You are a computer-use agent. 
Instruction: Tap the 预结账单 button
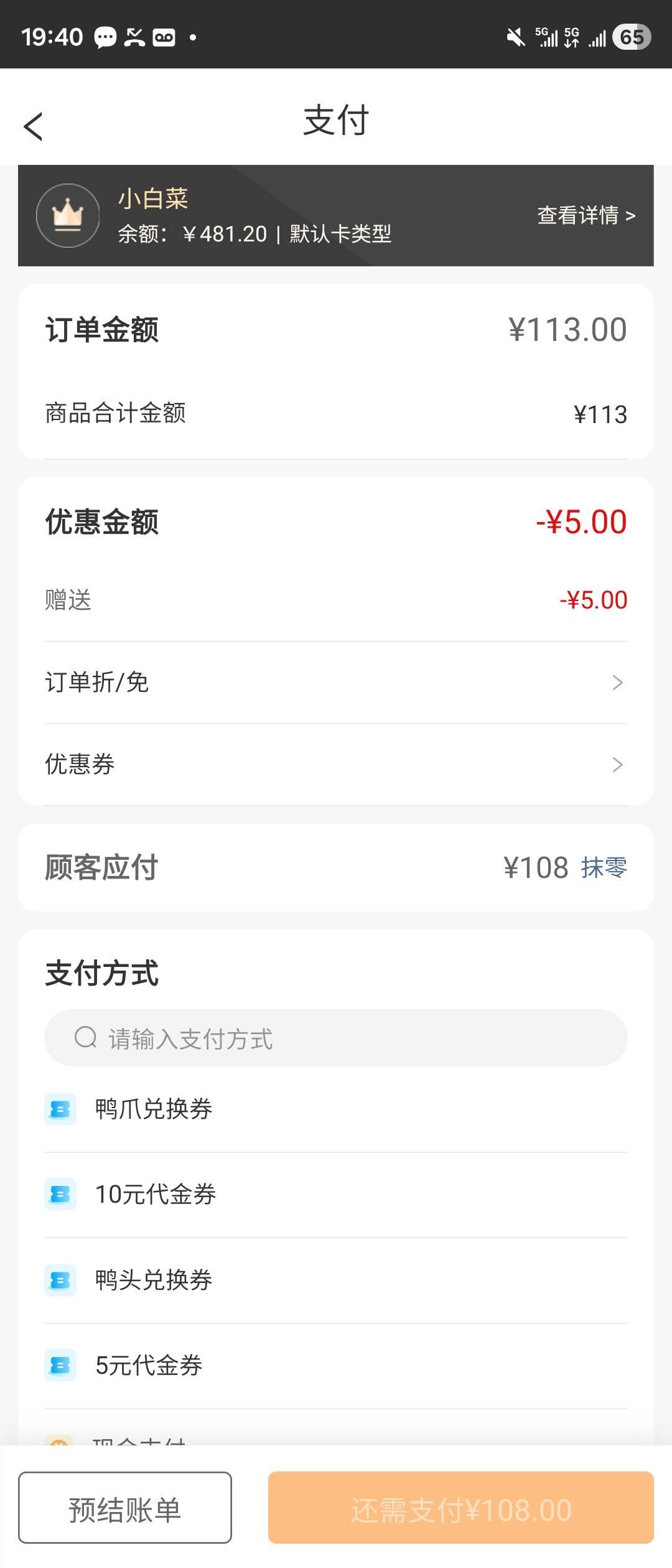tap(125, 1507)
